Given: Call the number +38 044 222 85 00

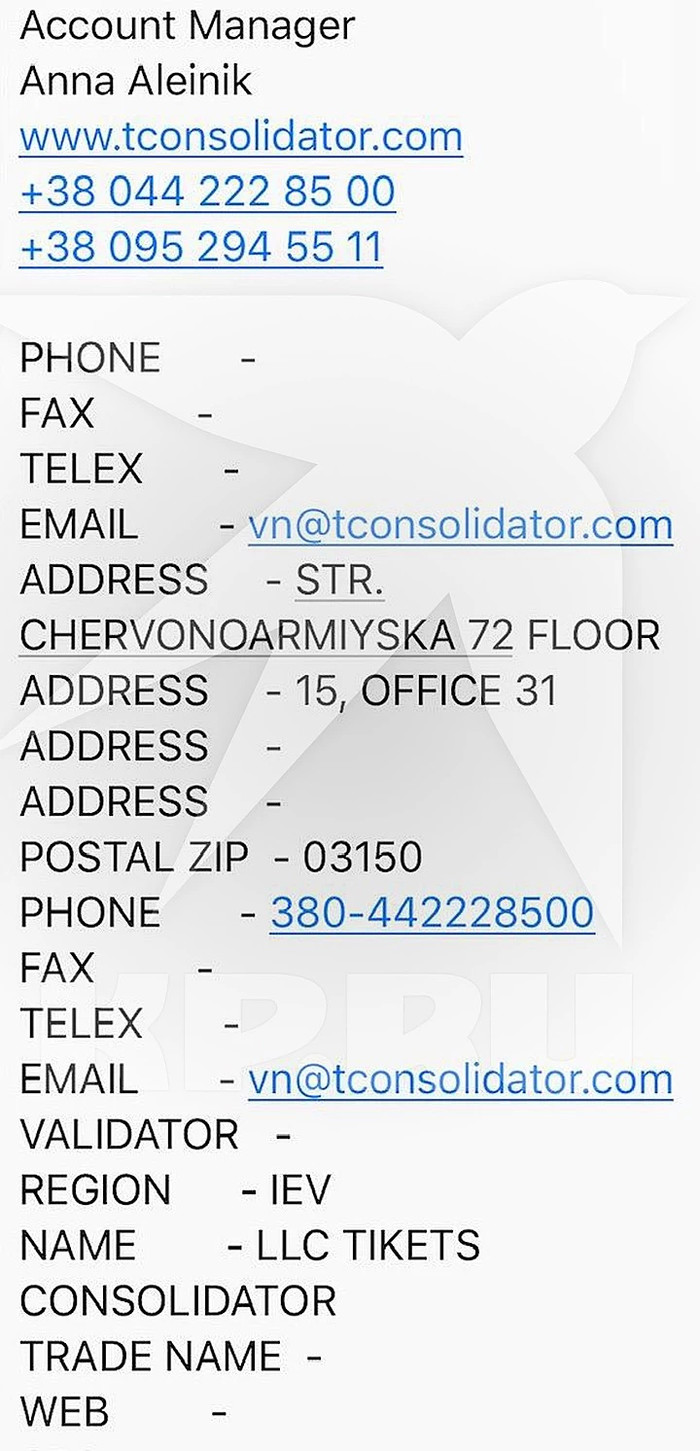Looking at the screenshot, I should coord(207,192).
